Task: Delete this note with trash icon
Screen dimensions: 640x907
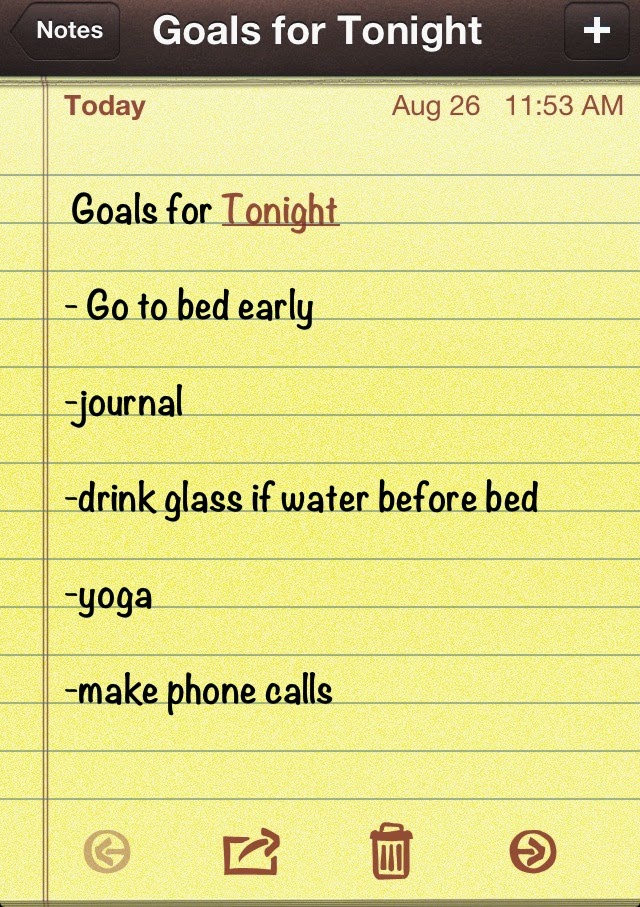Action: tap(391, 851)
